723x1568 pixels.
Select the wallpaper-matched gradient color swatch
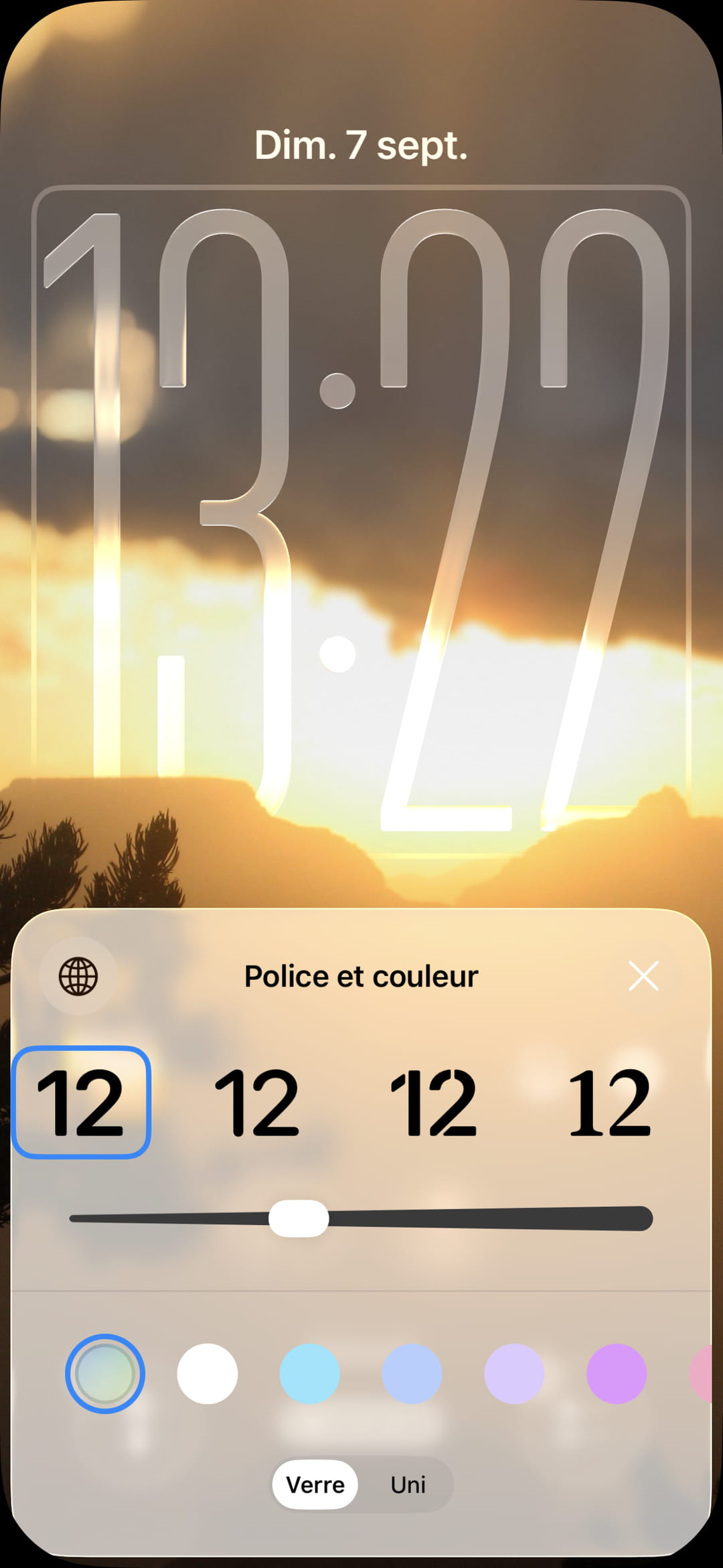[105, 1374]
